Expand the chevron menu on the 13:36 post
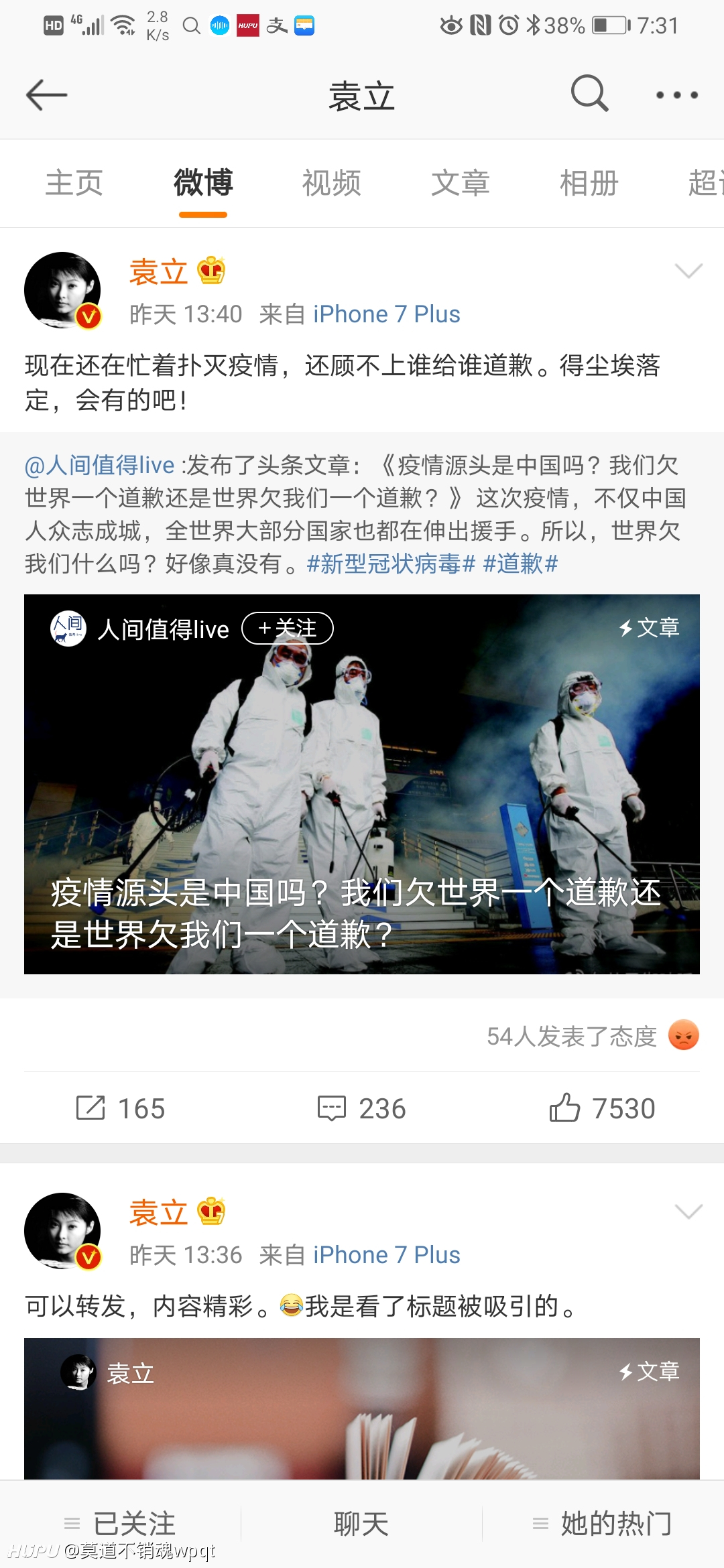This screenshot has height=1568, width=724. tap(688, 1212)
